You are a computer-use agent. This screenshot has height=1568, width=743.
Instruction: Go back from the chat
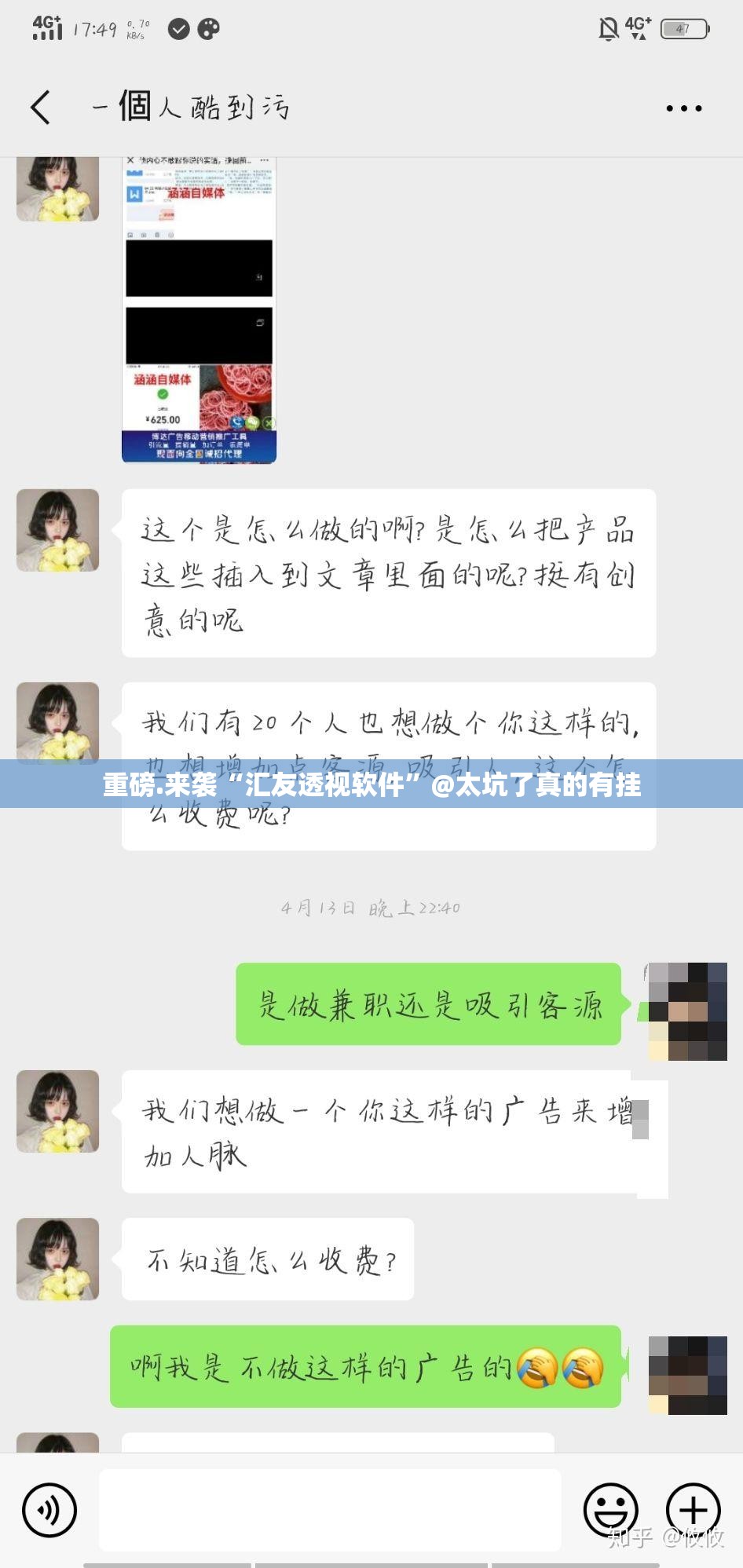[x=41, y=108]
